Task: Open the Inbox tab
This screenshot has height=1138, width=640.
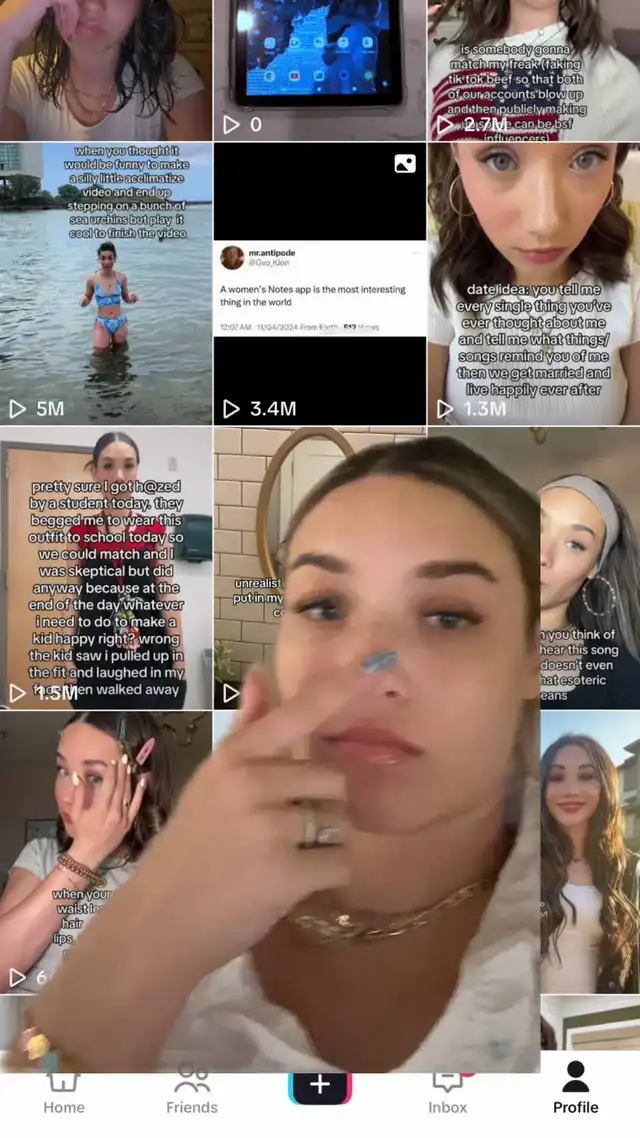Action: (x=447, y=1095)
